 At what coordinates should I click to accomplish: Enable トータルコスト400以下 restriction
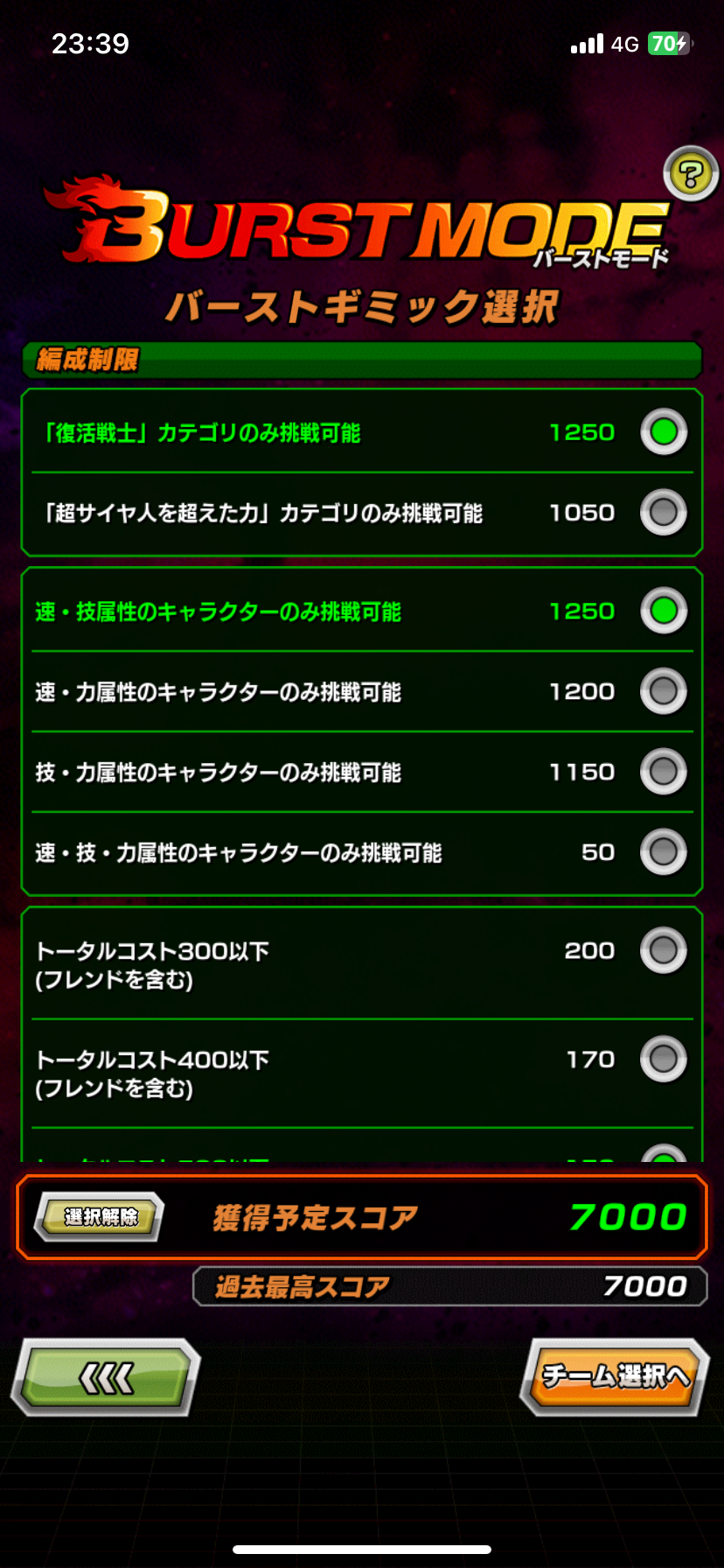pyautogui.click(x=663, y=1059)
